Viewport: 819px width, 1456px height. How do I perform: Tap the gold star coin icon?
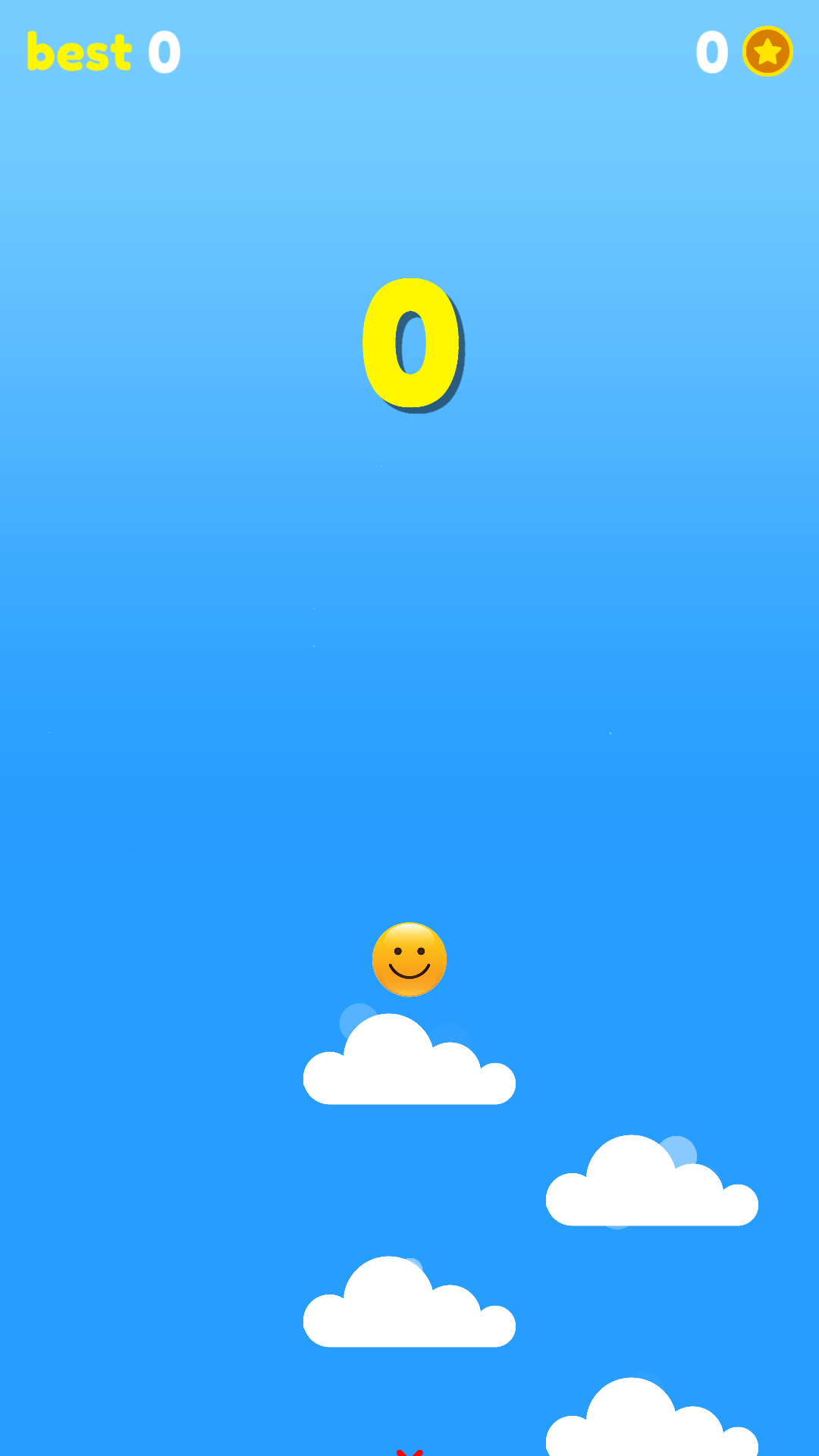(767, 52)
